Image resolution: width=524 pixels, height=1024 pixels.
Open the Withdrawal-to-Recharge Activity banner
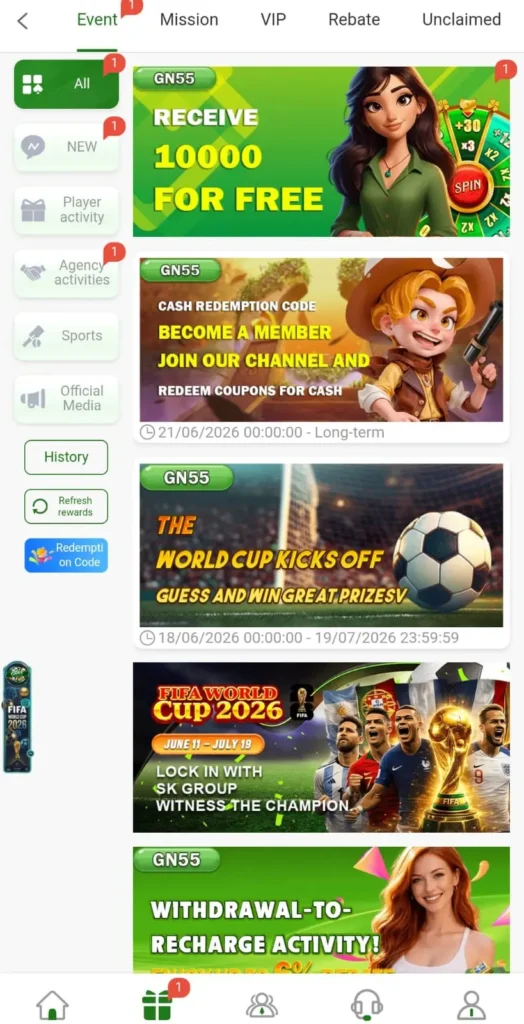click(321, 910)
